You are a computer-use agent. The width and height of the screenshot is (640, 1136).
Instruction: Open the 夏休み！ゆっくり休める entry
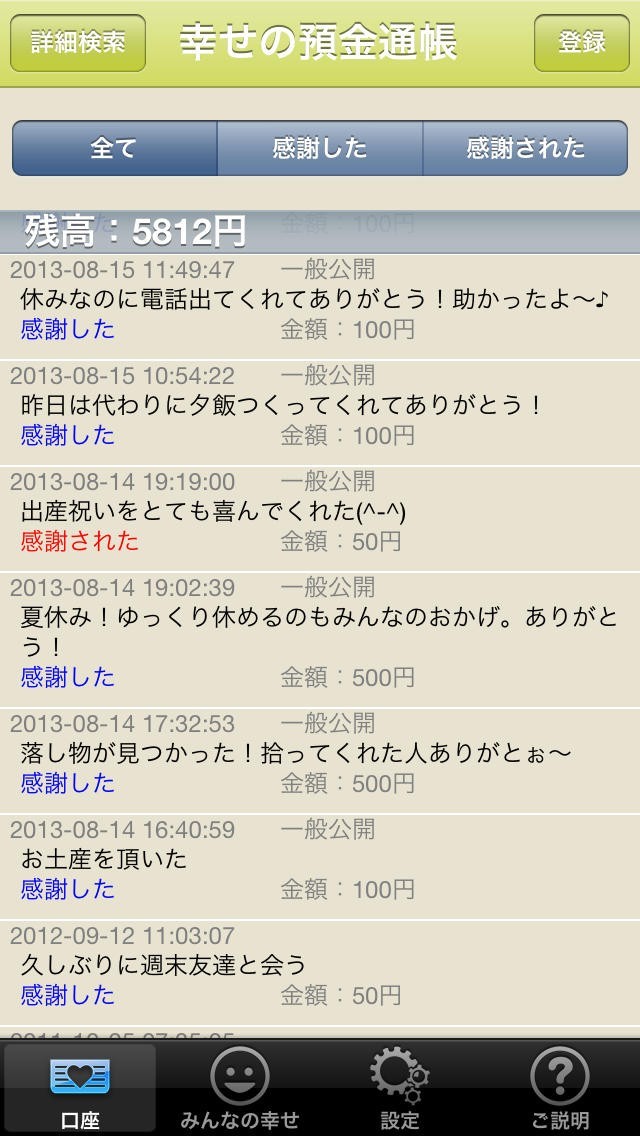[x=320, y=631]
